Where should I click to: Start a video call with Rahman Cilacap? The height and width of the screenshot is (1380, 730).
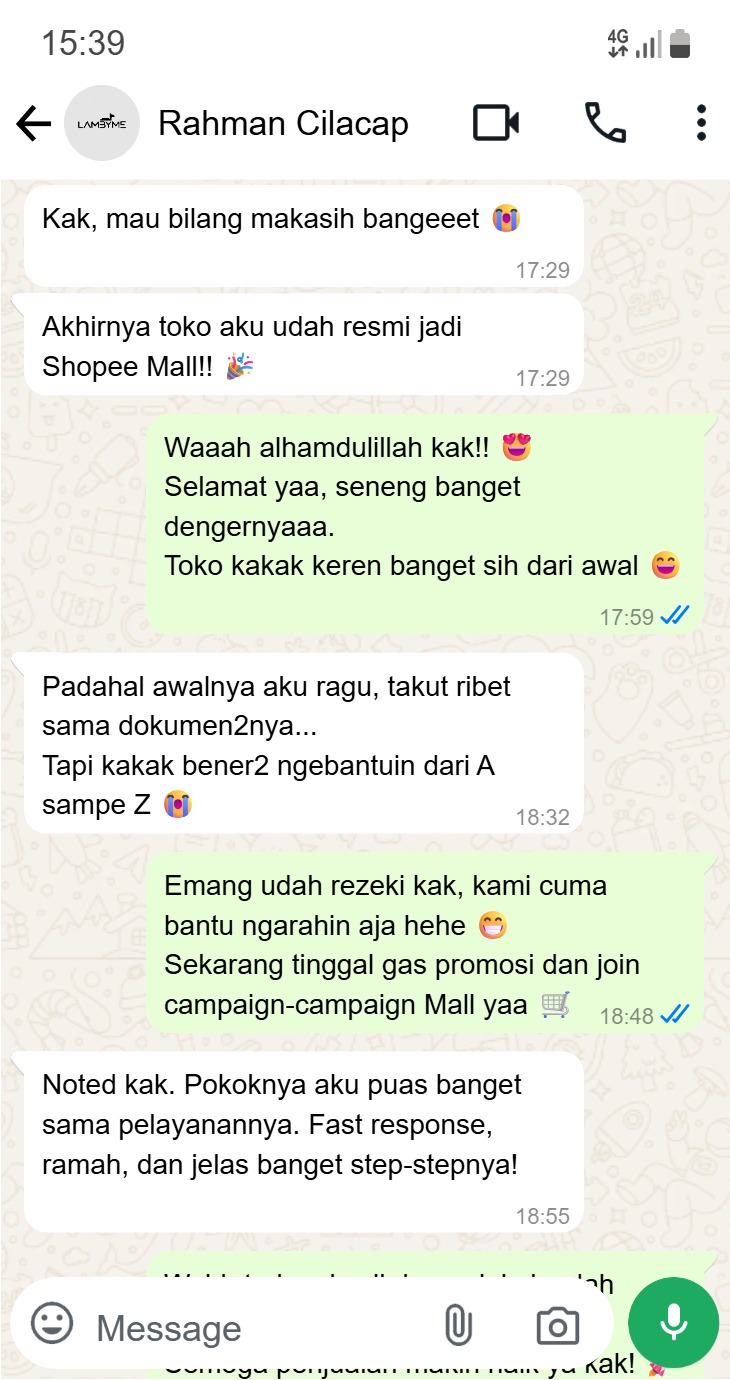(x=496, y=124)
